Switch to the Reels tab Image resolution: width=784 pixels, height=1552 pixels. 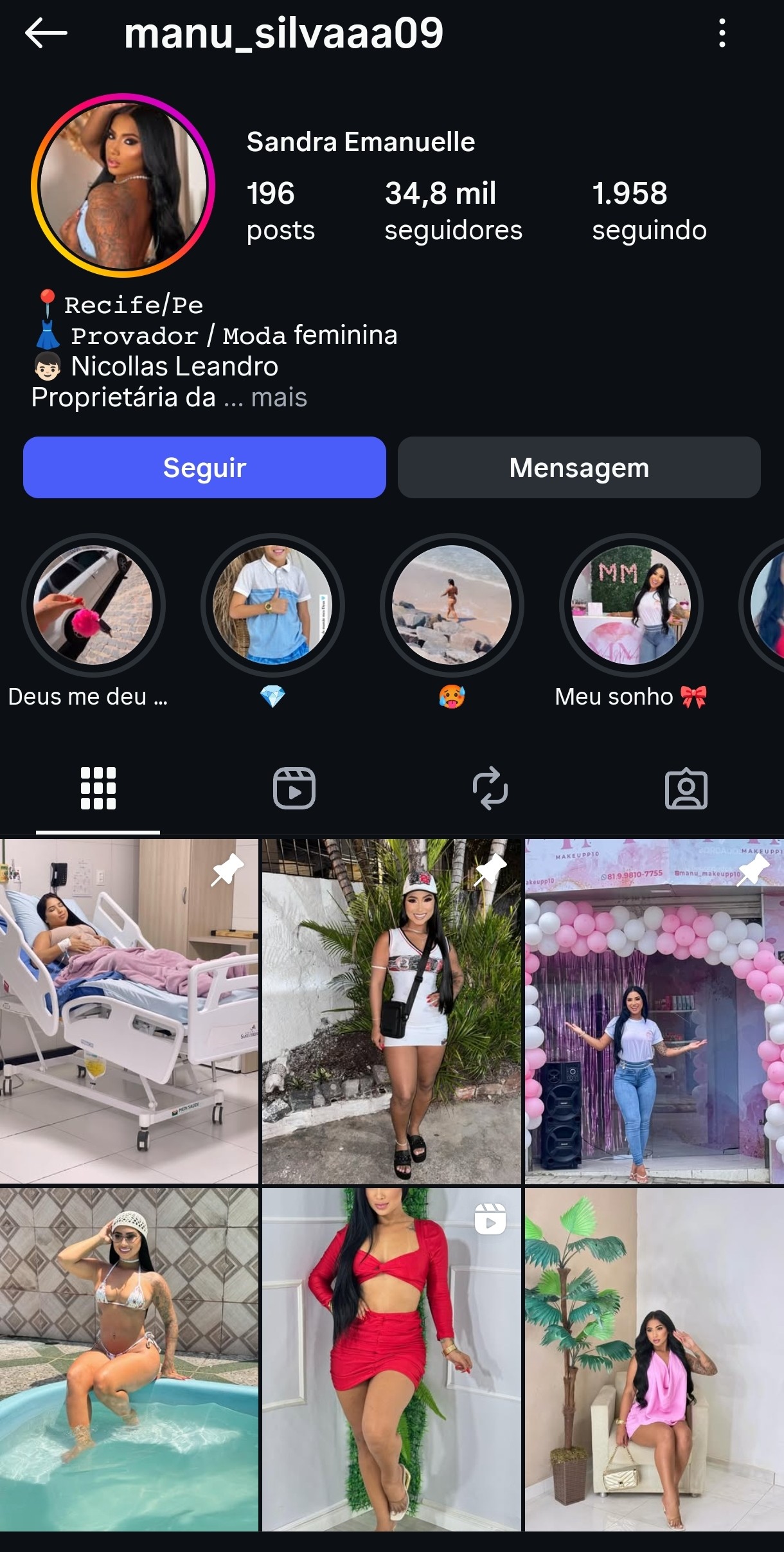tap(294, 788)
